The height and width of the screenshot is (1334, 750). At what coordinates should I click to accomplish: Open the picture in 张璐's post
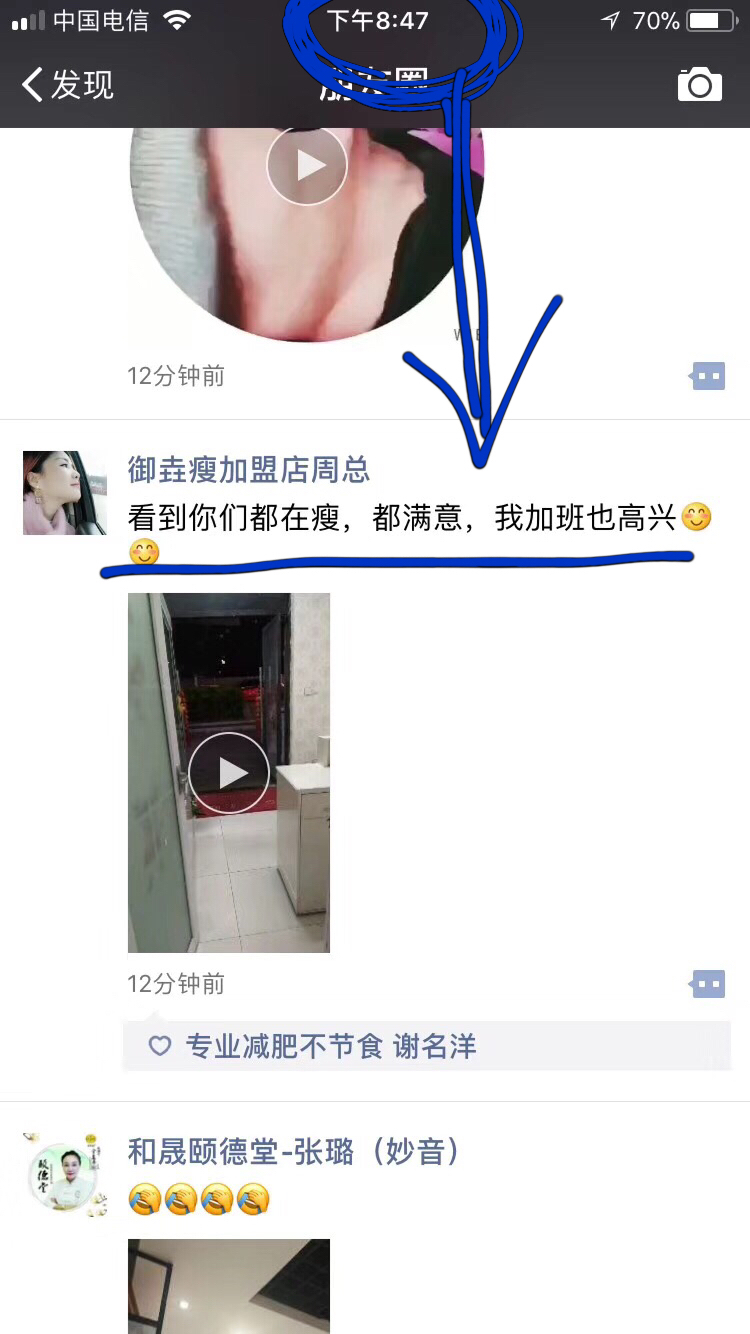coord(229,1286)
